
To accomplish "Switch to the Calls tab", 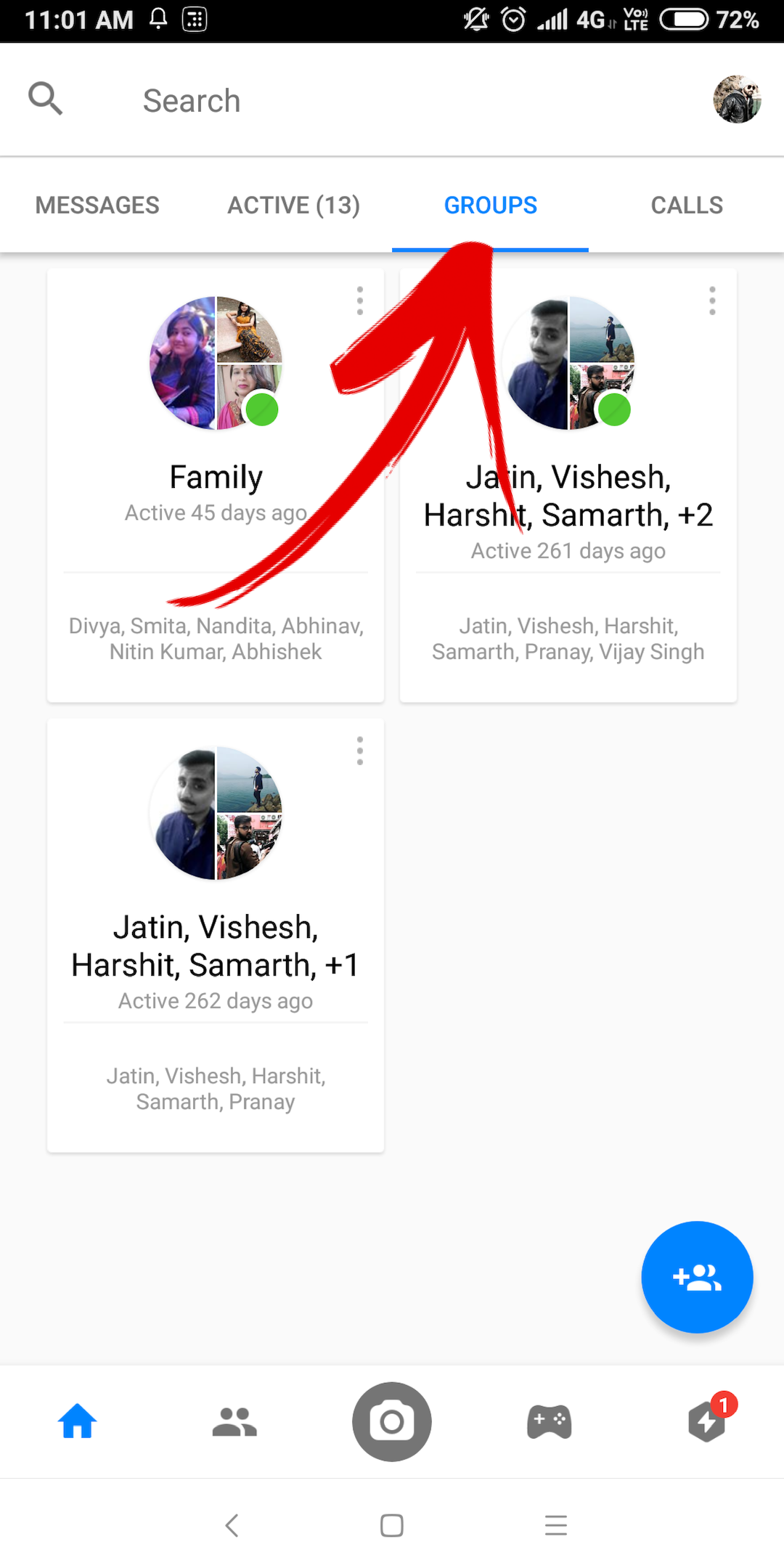I will [x=686, y=205].
